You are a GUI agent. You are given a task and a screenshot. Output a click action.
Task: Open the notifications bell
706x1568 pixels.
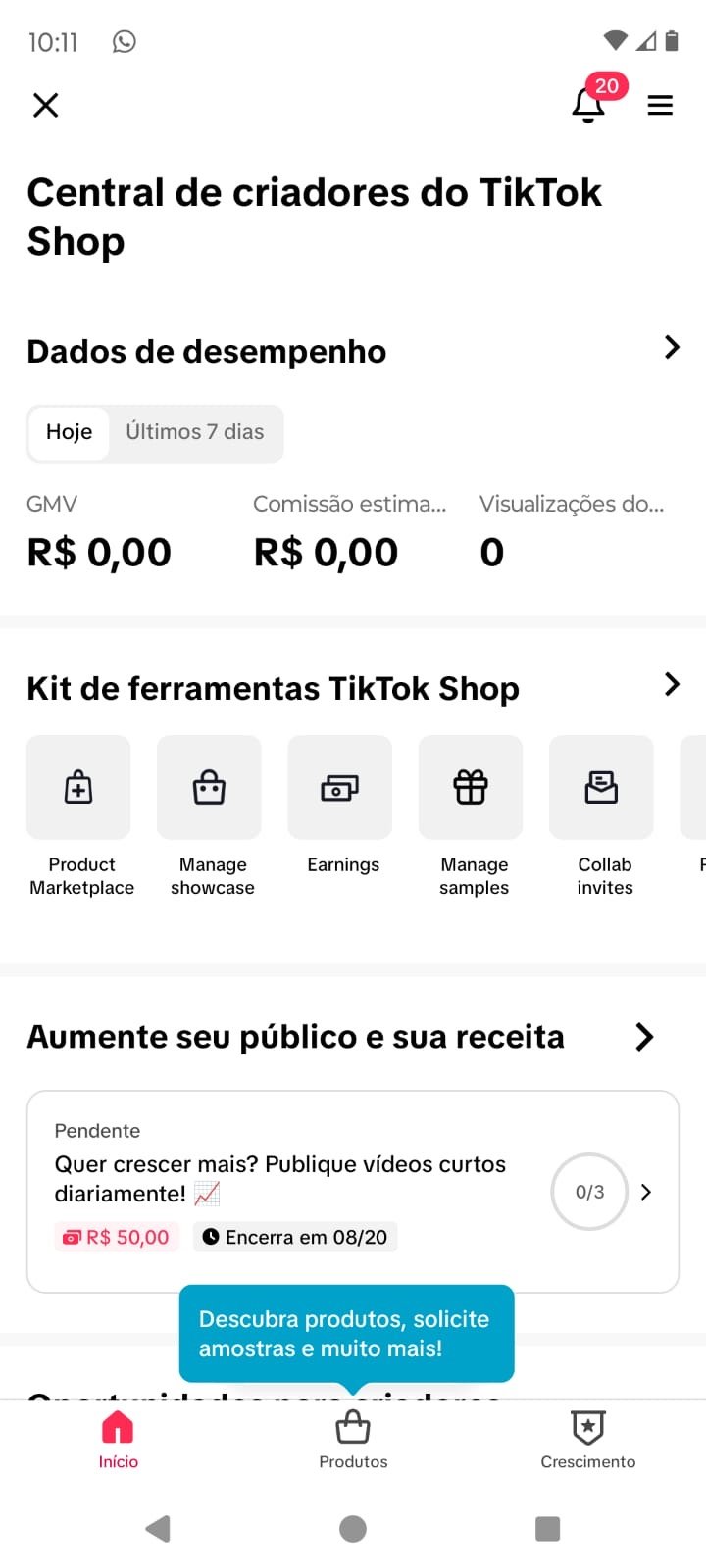(x=588, y=104)
